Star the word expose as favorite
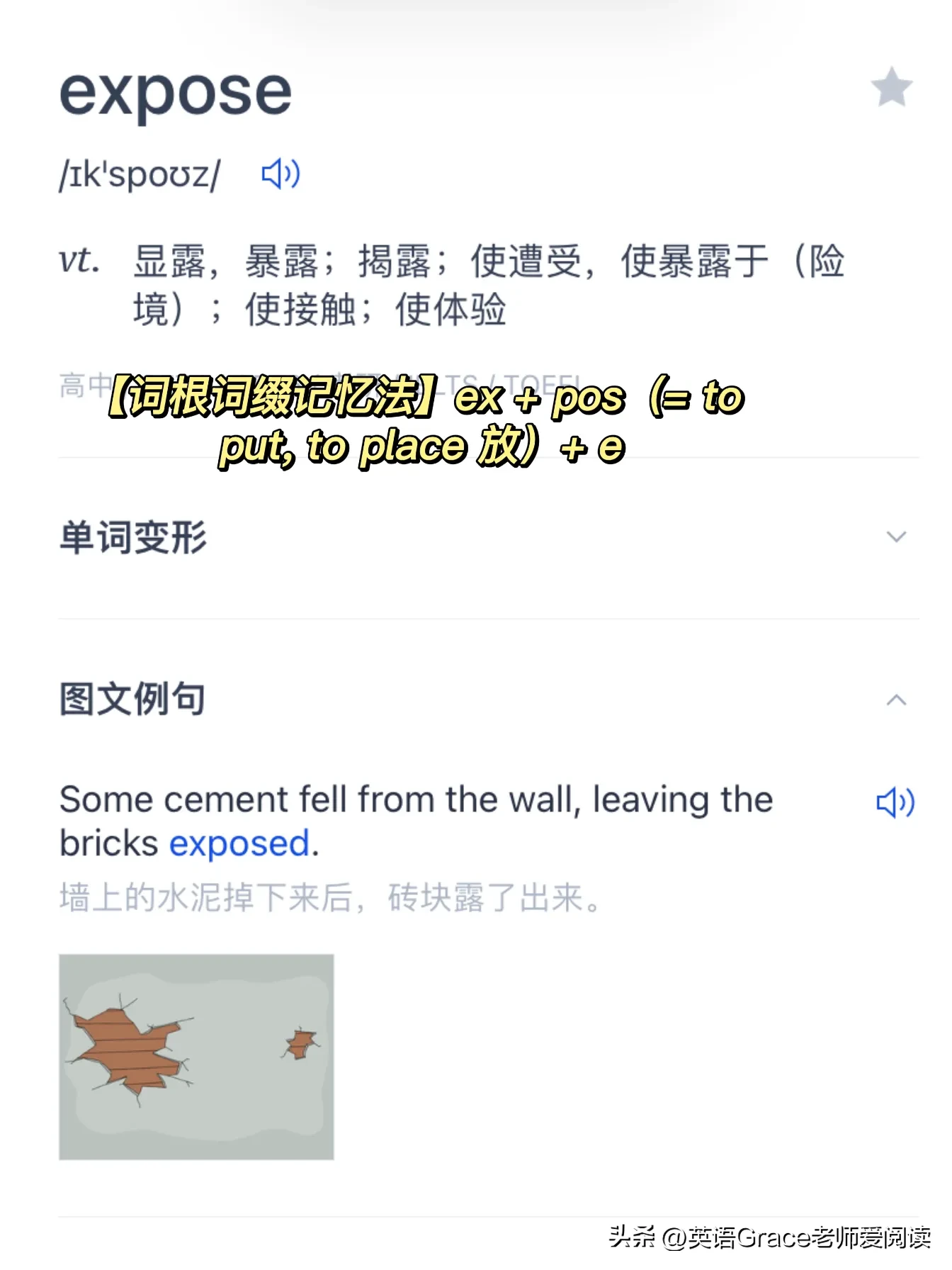 click(x=891, y=87)
